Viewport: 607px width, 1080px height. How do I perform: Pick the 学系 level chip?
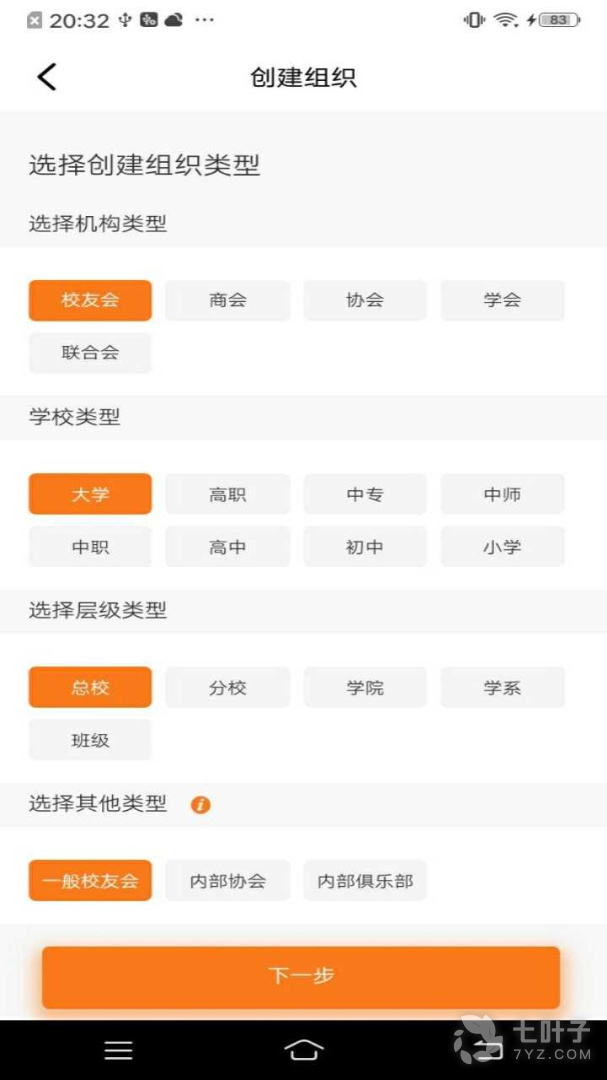click(x=502, y=688)
